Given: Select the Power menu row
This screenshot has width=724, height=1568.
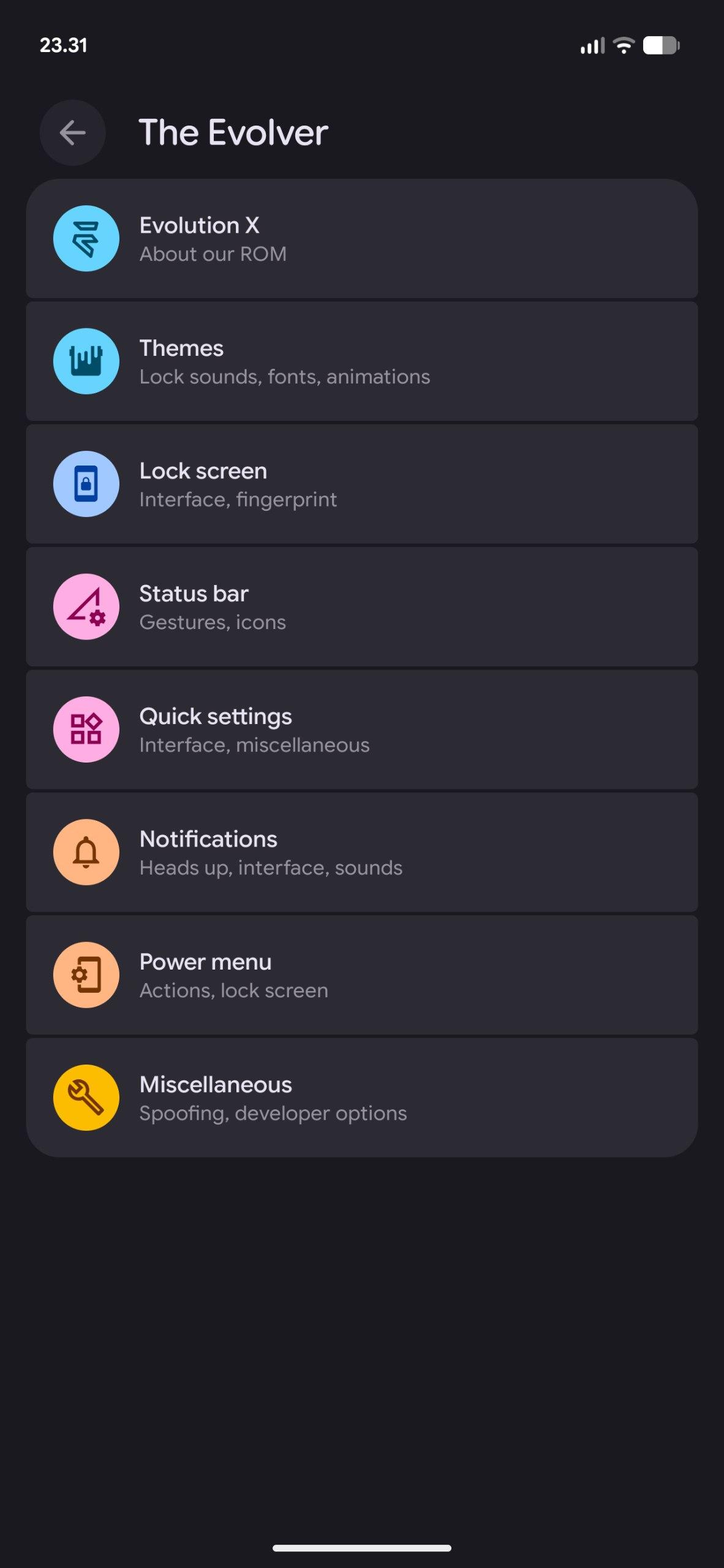Looking at the screenshot, I should [x=361, y=974].
